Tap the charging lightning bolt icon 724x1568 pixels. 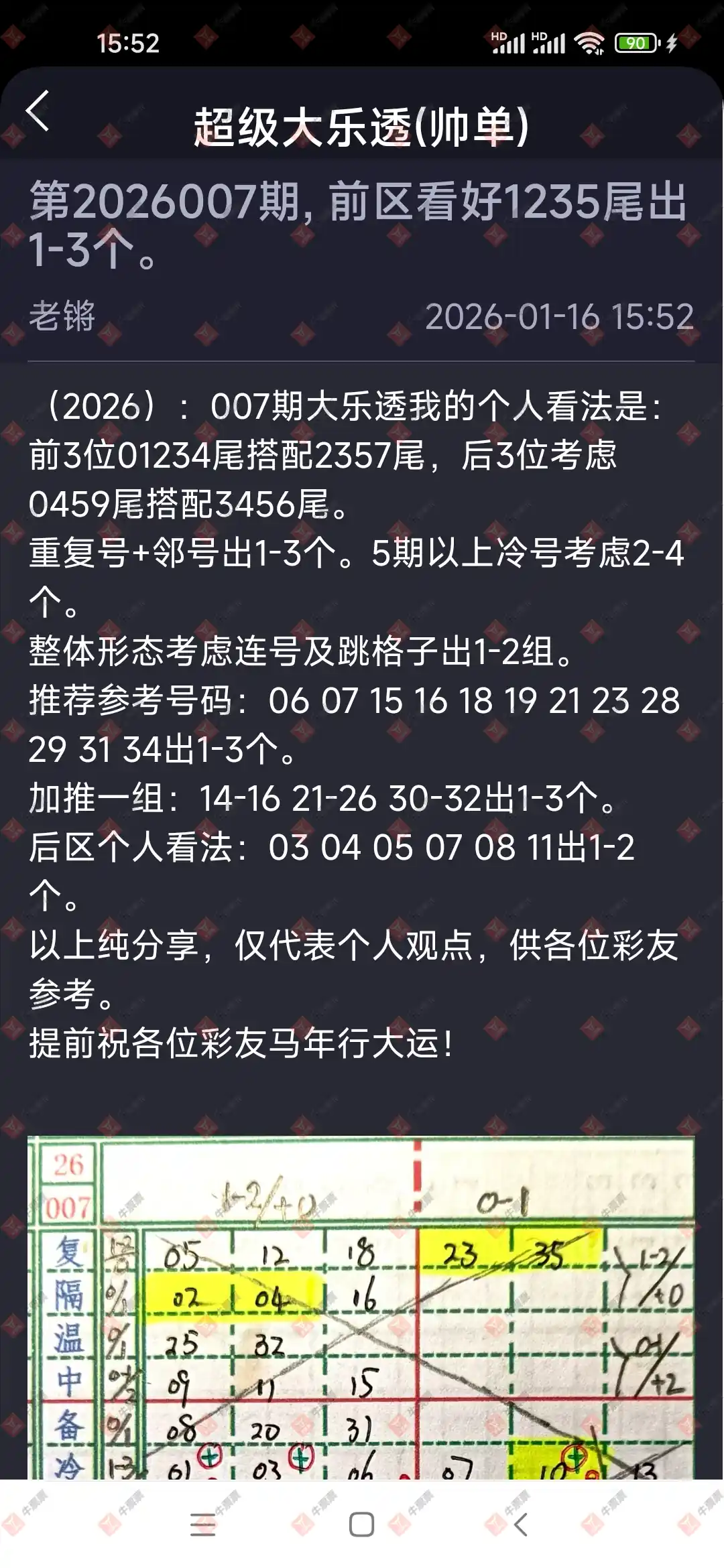672,42
